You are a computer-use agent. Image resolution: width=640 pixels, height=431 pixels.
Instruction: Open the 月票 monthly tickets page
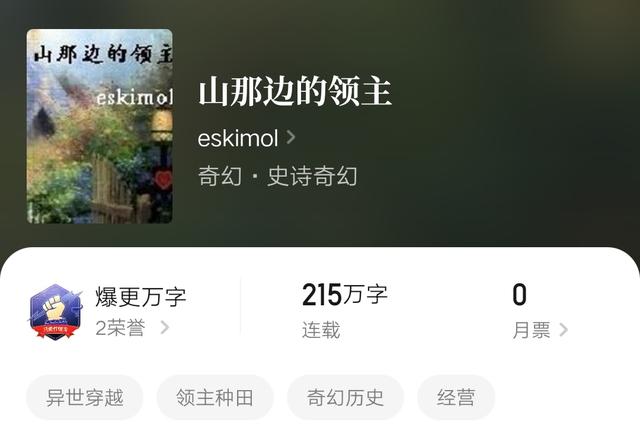coord(540,330)
